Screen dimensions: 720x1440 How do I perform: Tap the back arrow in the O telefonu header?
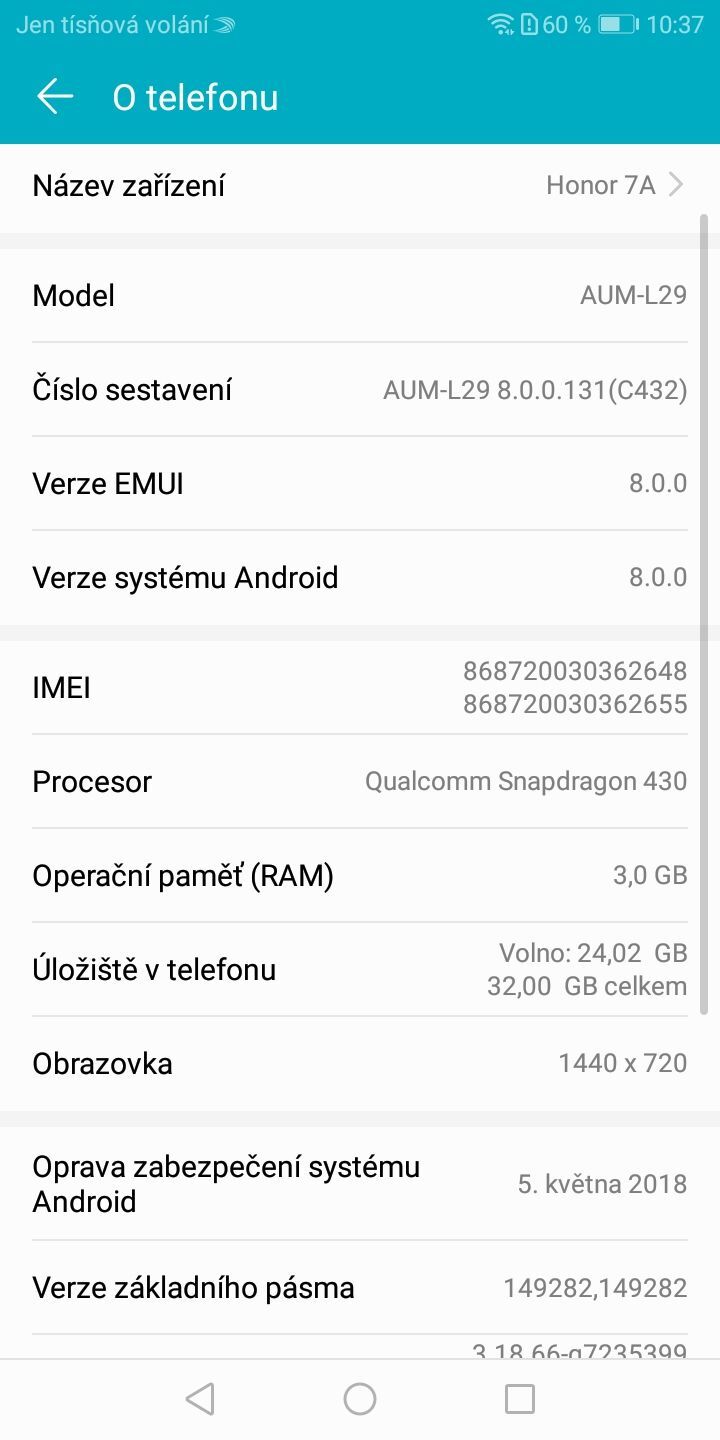pos(54,96)
